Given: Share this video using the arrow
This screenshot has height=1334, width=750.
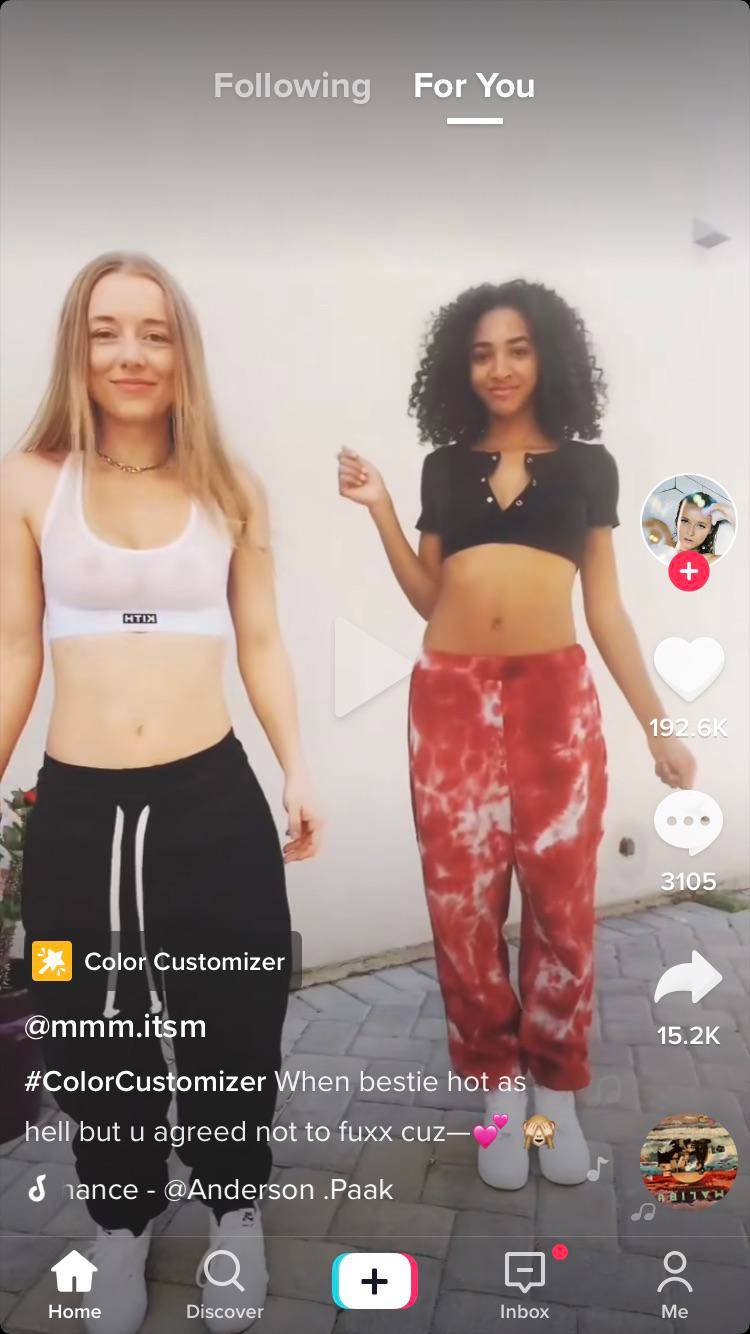Looking at the screenshot, I should [688, 978].
